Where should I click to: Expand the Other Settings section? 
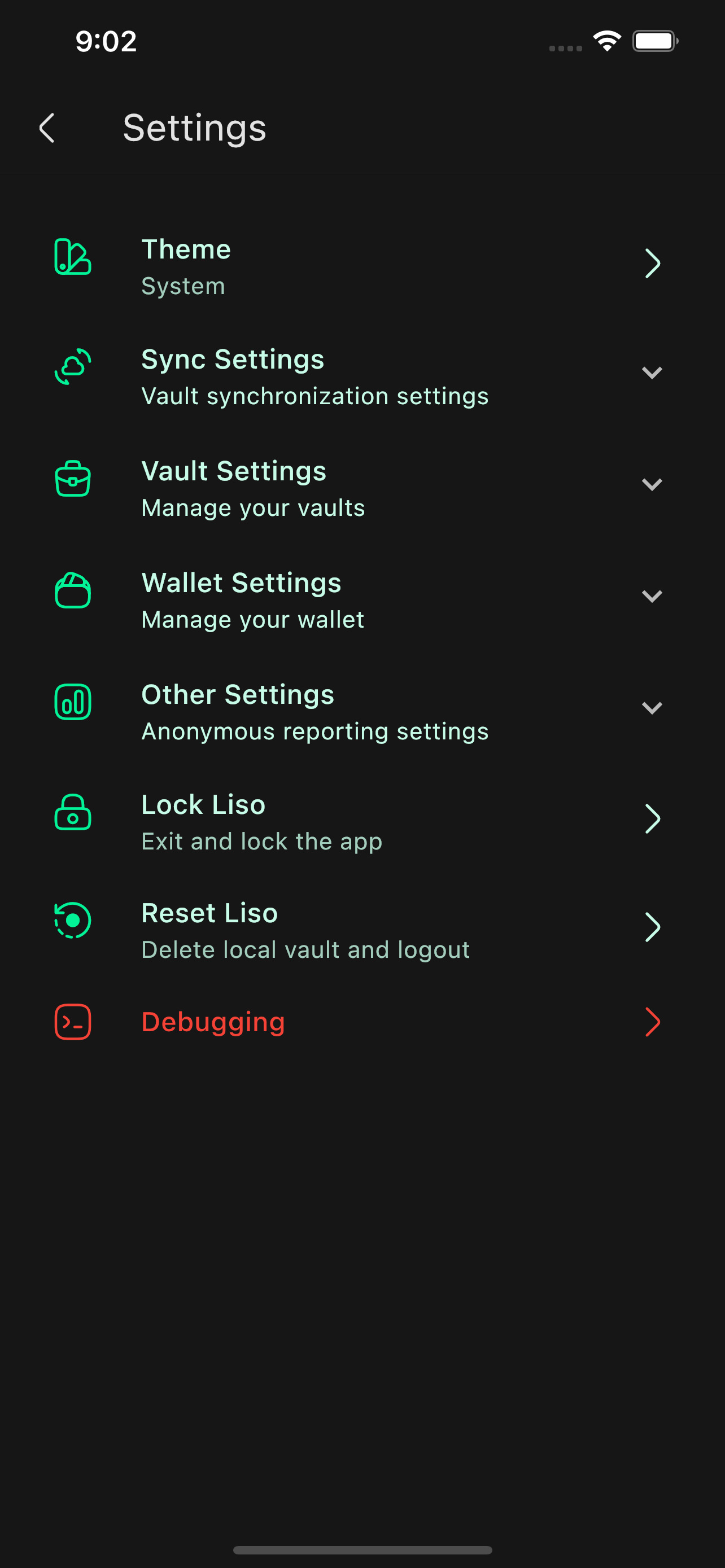pyautogui.click(x=652, y=707)
